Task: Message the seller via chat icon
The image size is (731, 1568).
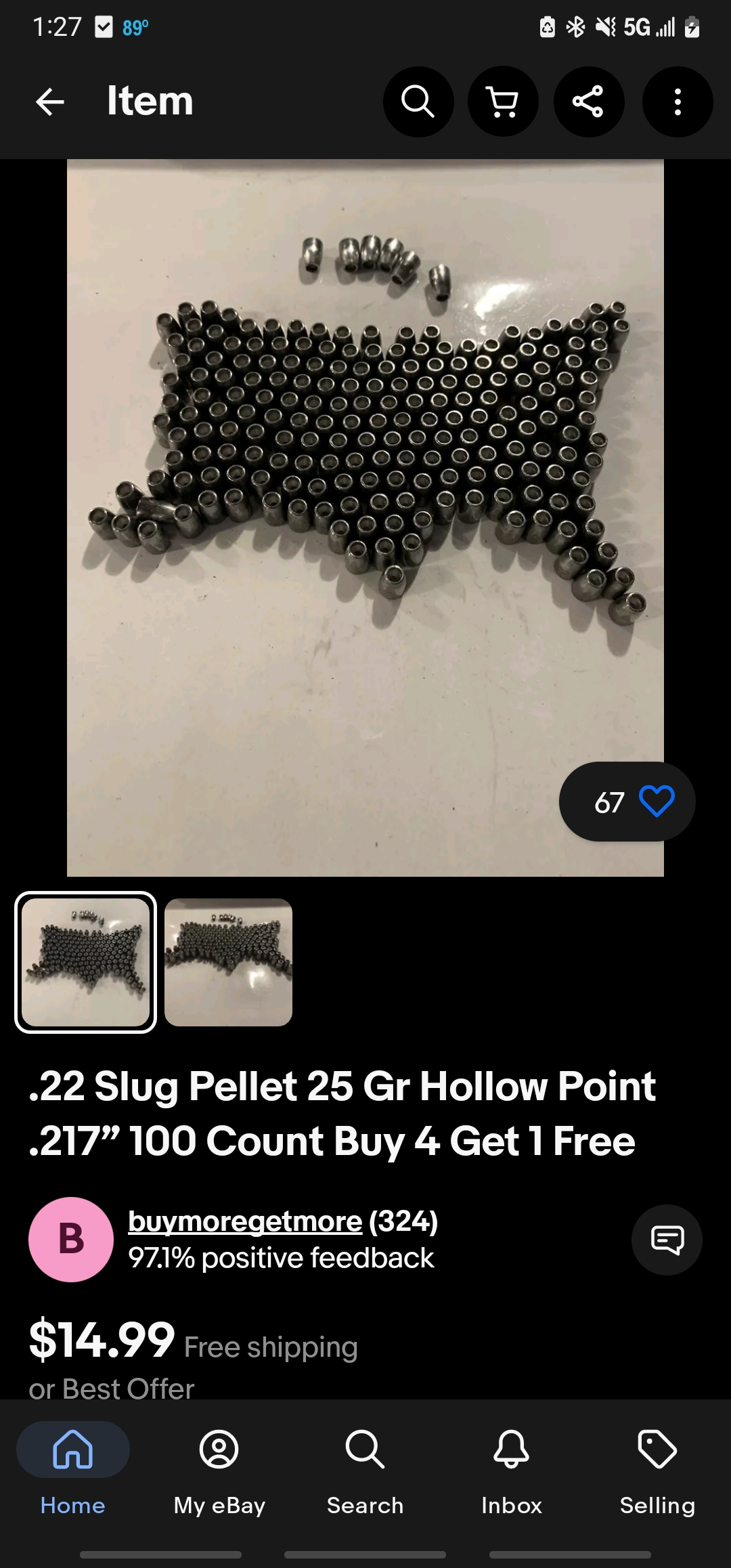Action: coord(667,1240)
